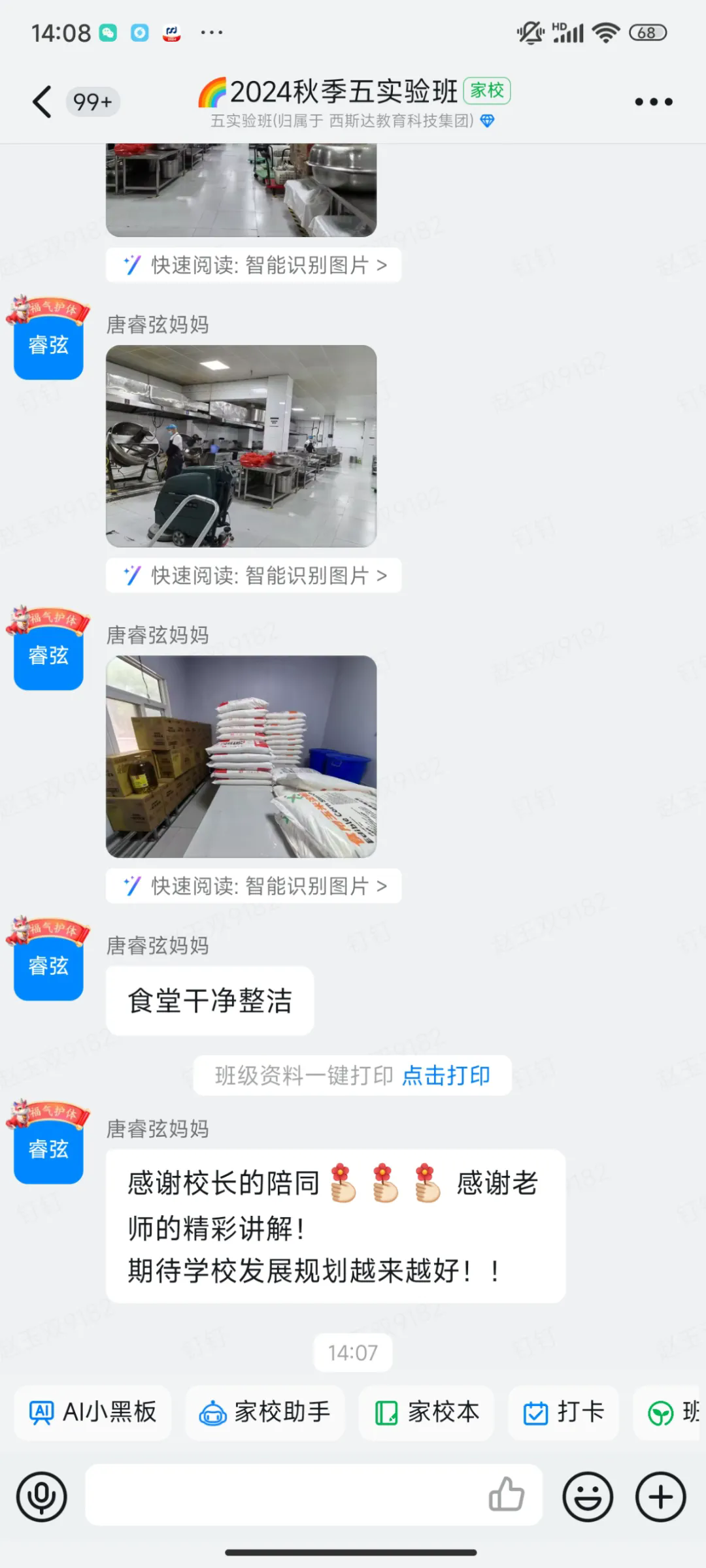The image size is (706, 1568).
Task: Focus the message text field
Action: point(281,1495)
